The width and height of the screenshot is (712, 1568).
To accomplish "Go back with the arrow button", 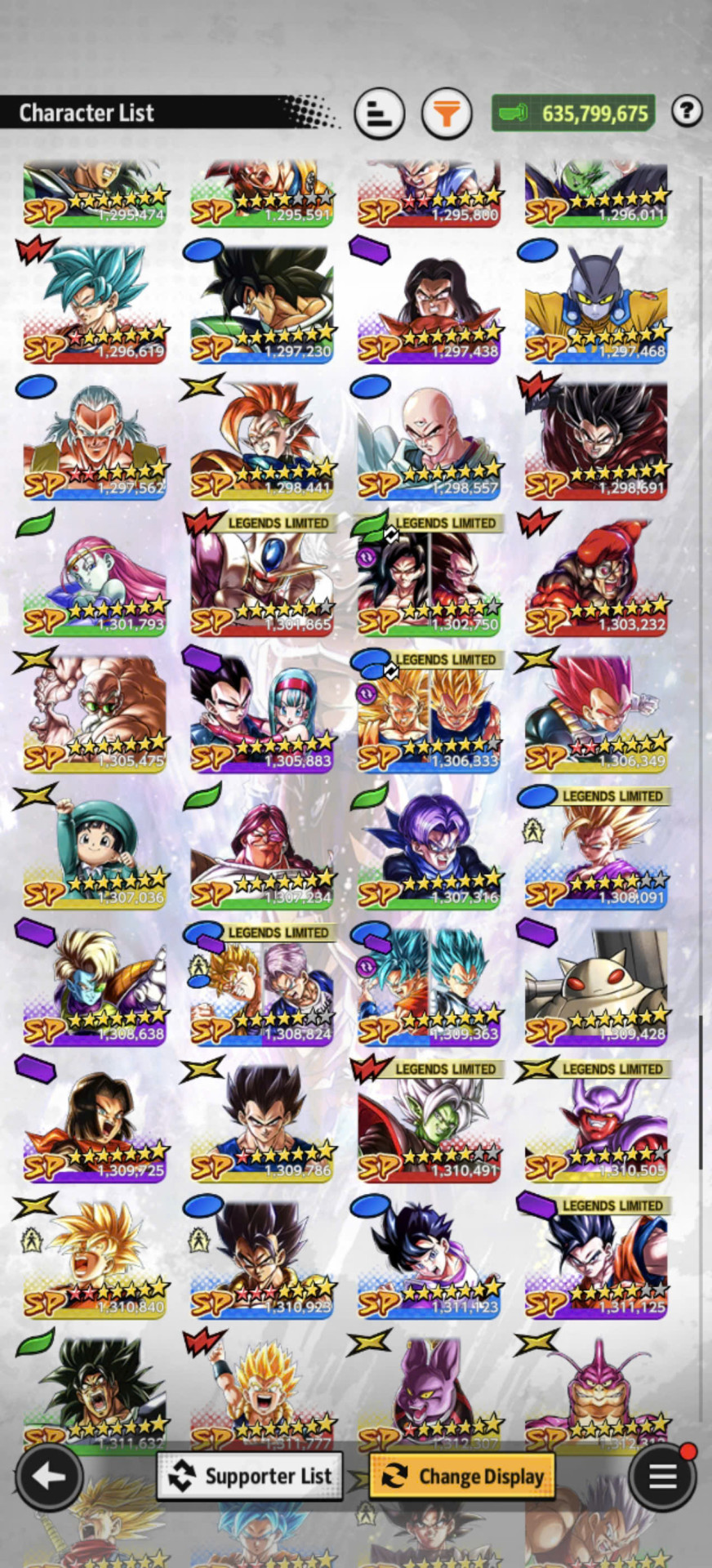I will tap(49, 1476).
